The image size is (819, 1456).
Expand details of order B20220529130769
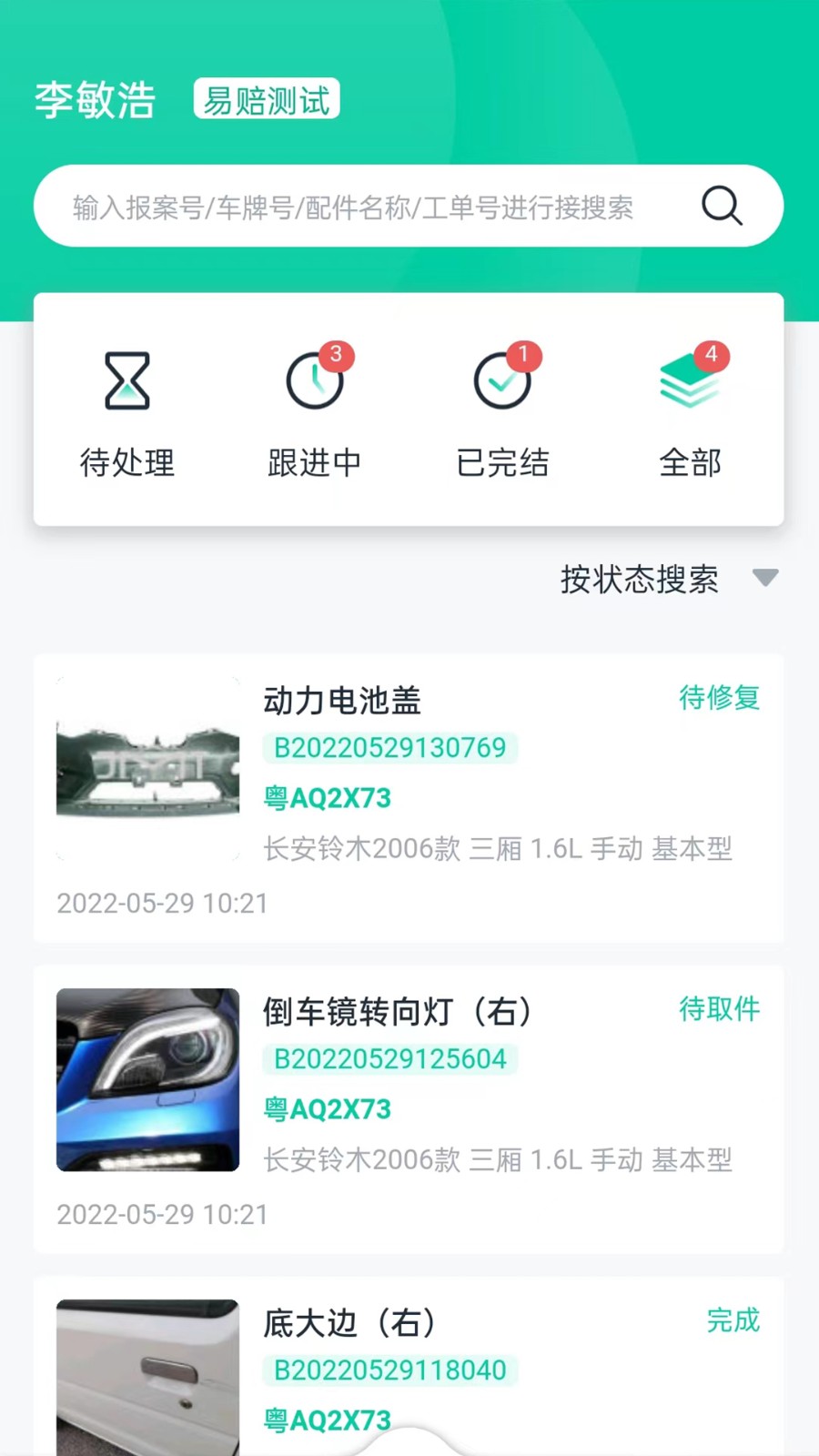click(x=389, y=747)
